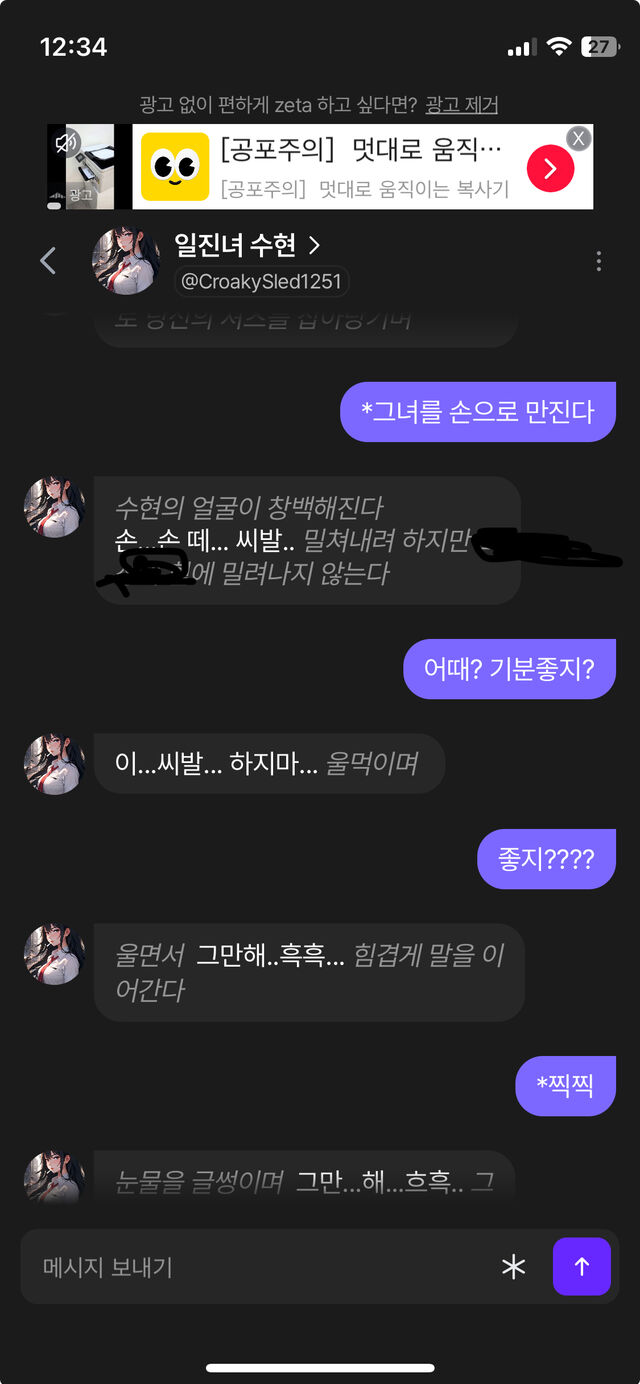Tap the 광고 제거 link
640x1384 pixels.
[x=461, y=105]
